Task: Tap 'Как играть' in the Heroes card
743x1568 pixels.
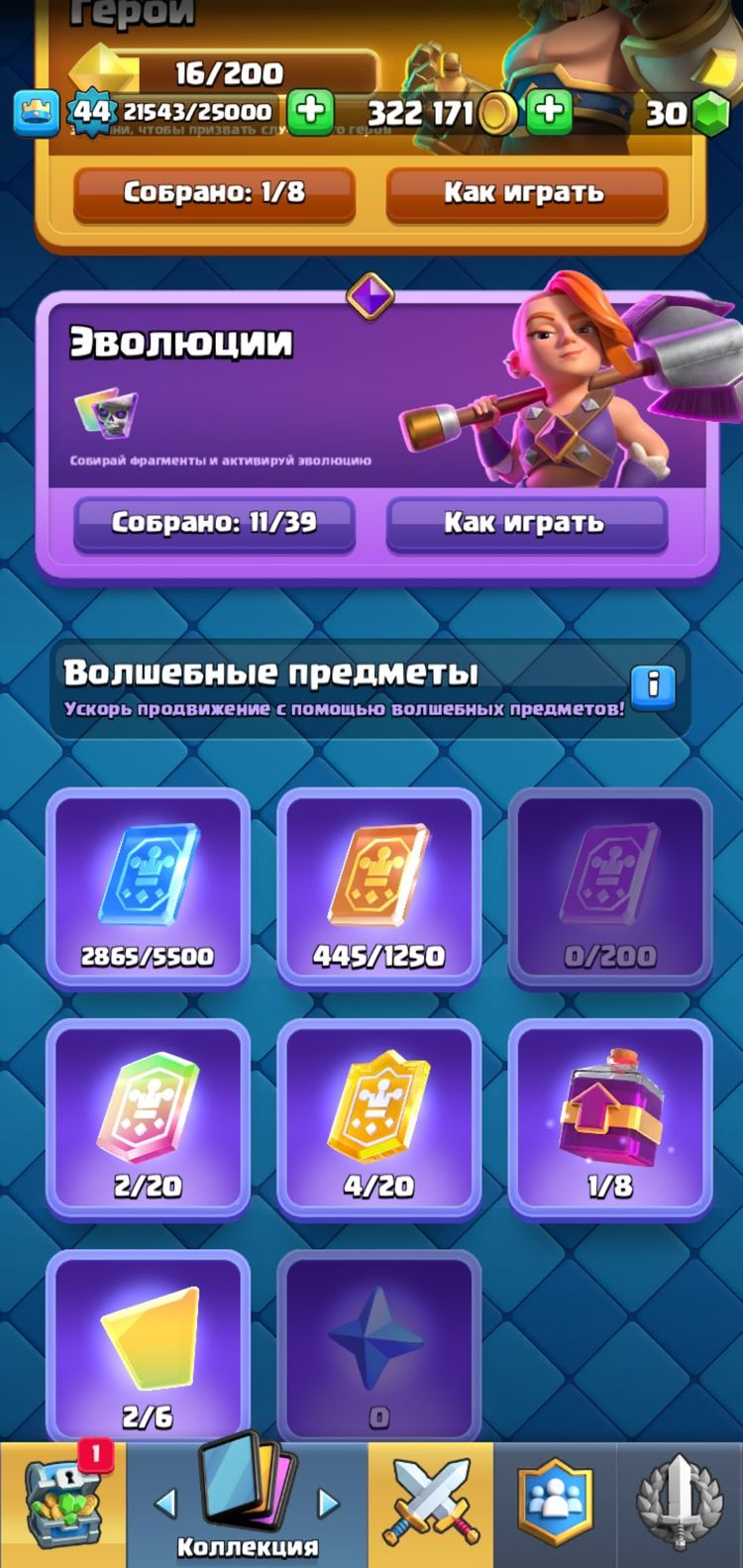Action: pyautogui.click(x=525, y=193)
